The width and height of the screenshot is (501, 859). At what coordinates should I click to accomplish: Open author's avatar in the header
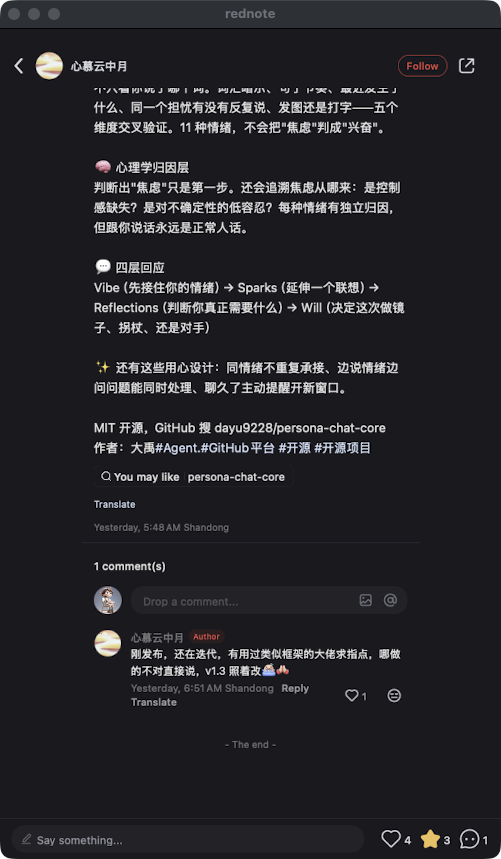click(49, 66)
